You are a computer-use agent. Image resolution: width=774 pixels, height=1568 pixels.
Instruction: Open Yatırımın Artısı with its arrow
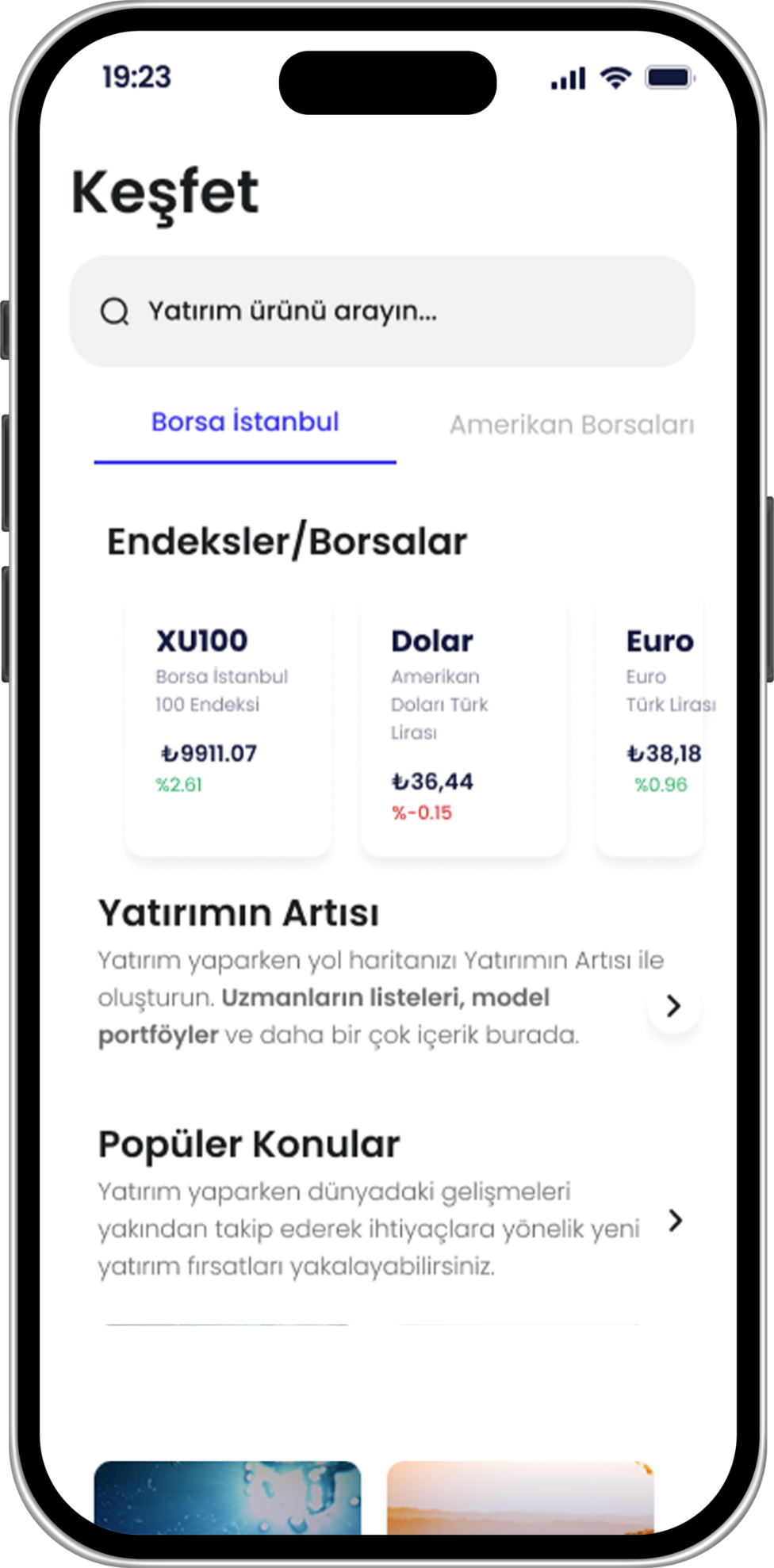673,1006
